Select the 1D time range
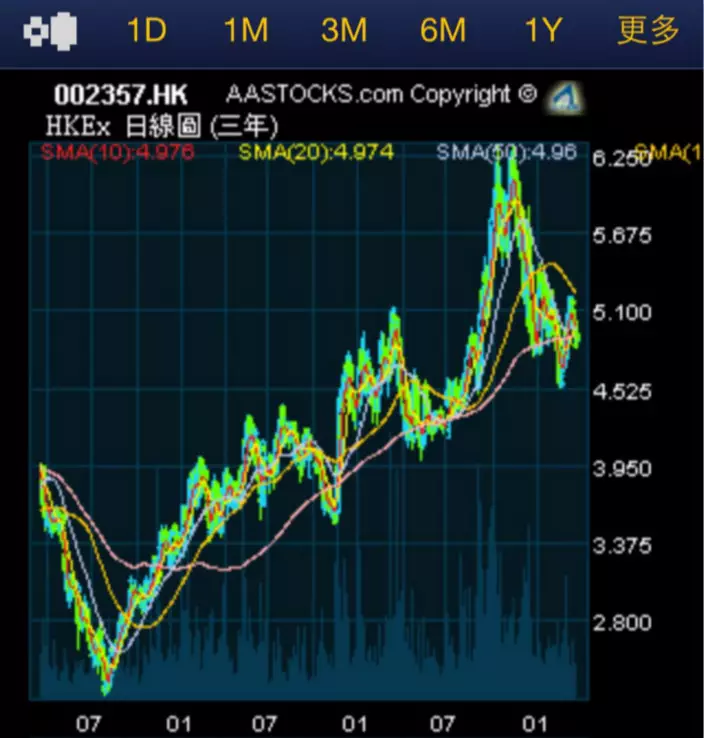 146,31
